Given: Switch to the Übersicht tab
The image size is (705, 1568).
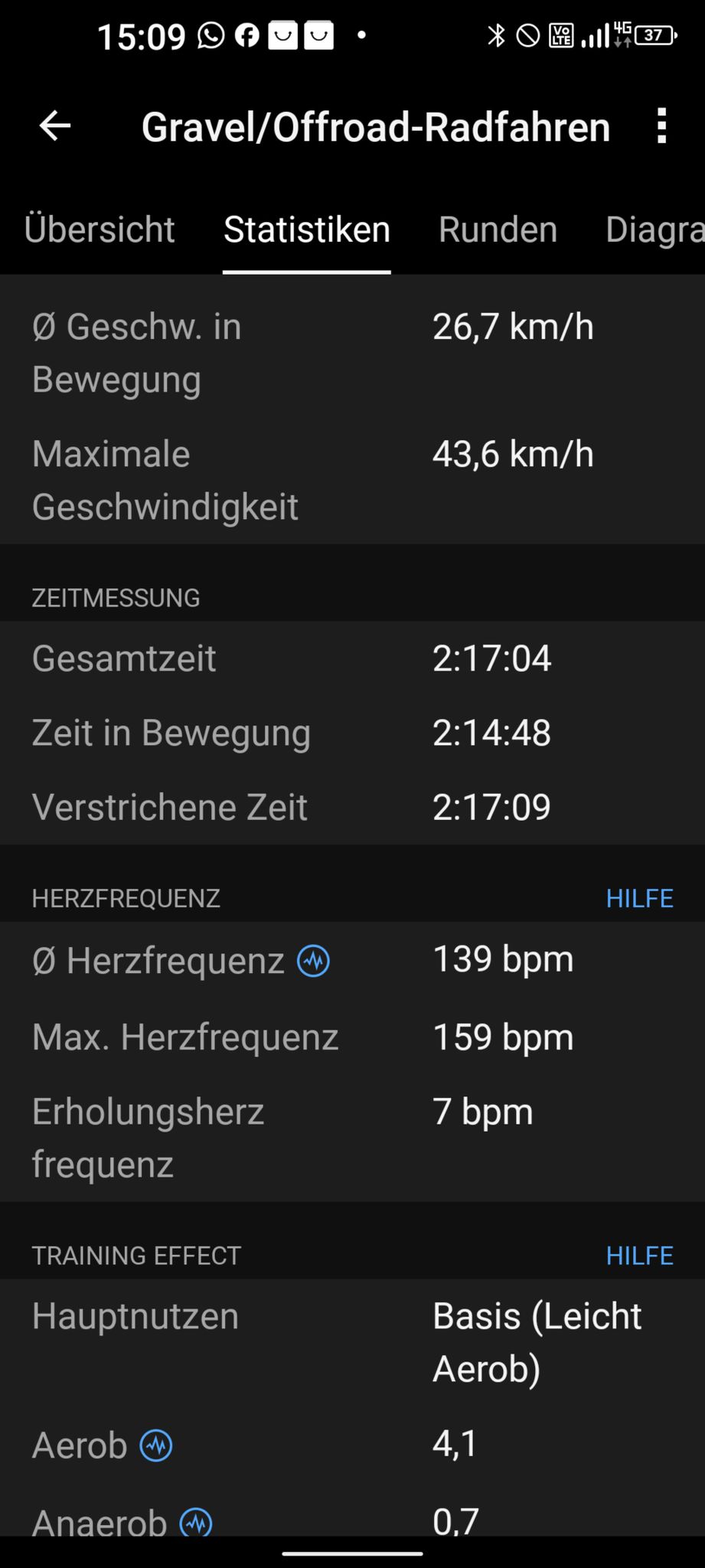Looking at the screenshot, I should pos(100,230).
